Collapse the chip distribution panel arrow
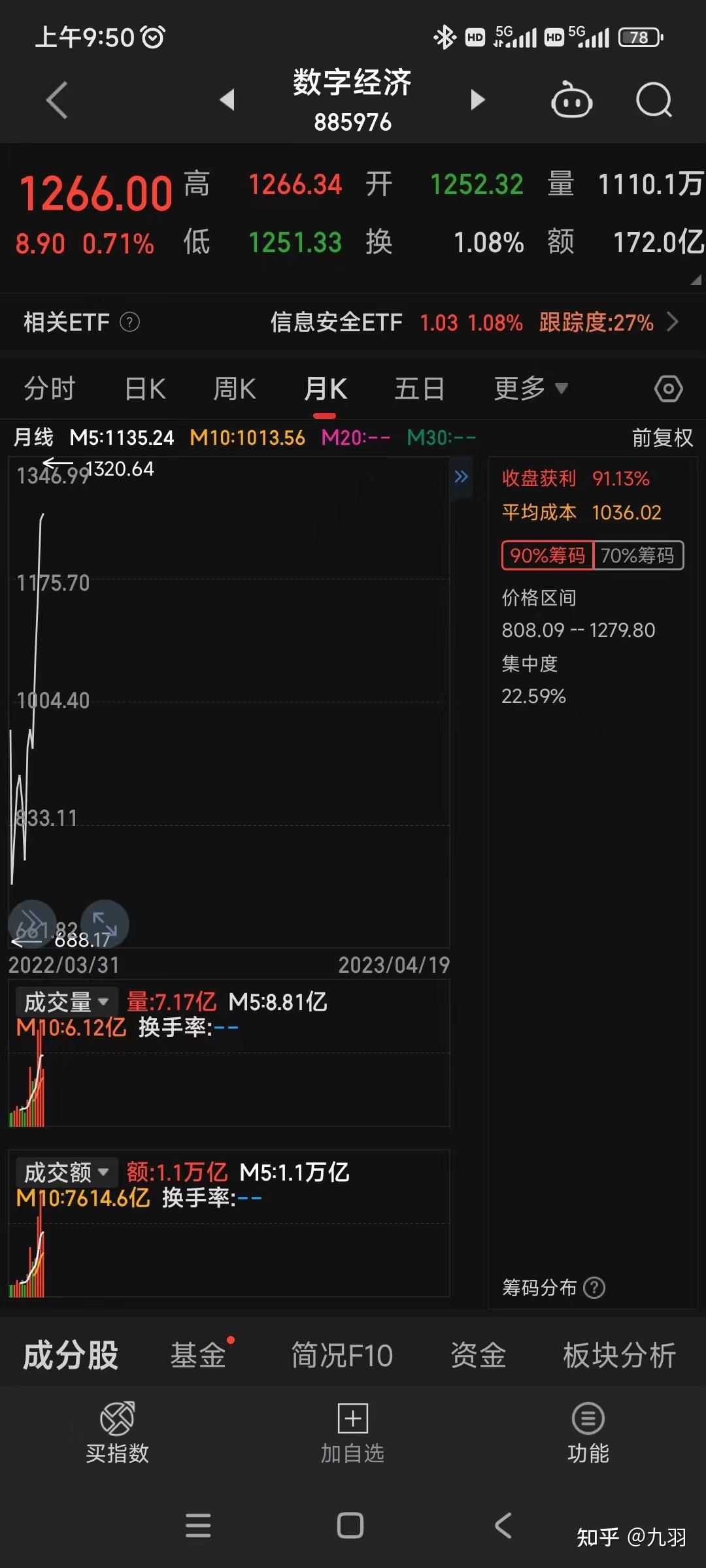The image size is (706, 1568). pyautogui.click(x=461, y=476)
